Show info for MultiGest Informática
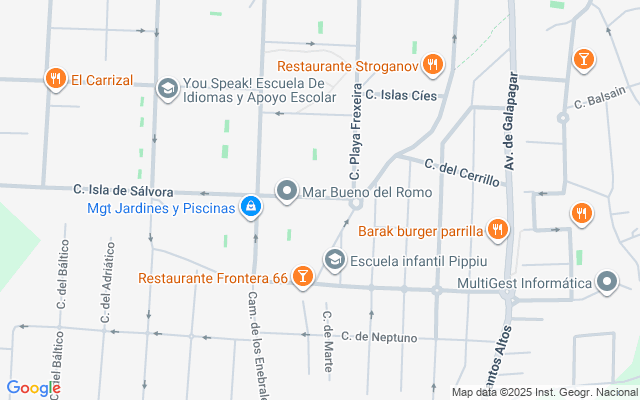 (x=606, y=282)
